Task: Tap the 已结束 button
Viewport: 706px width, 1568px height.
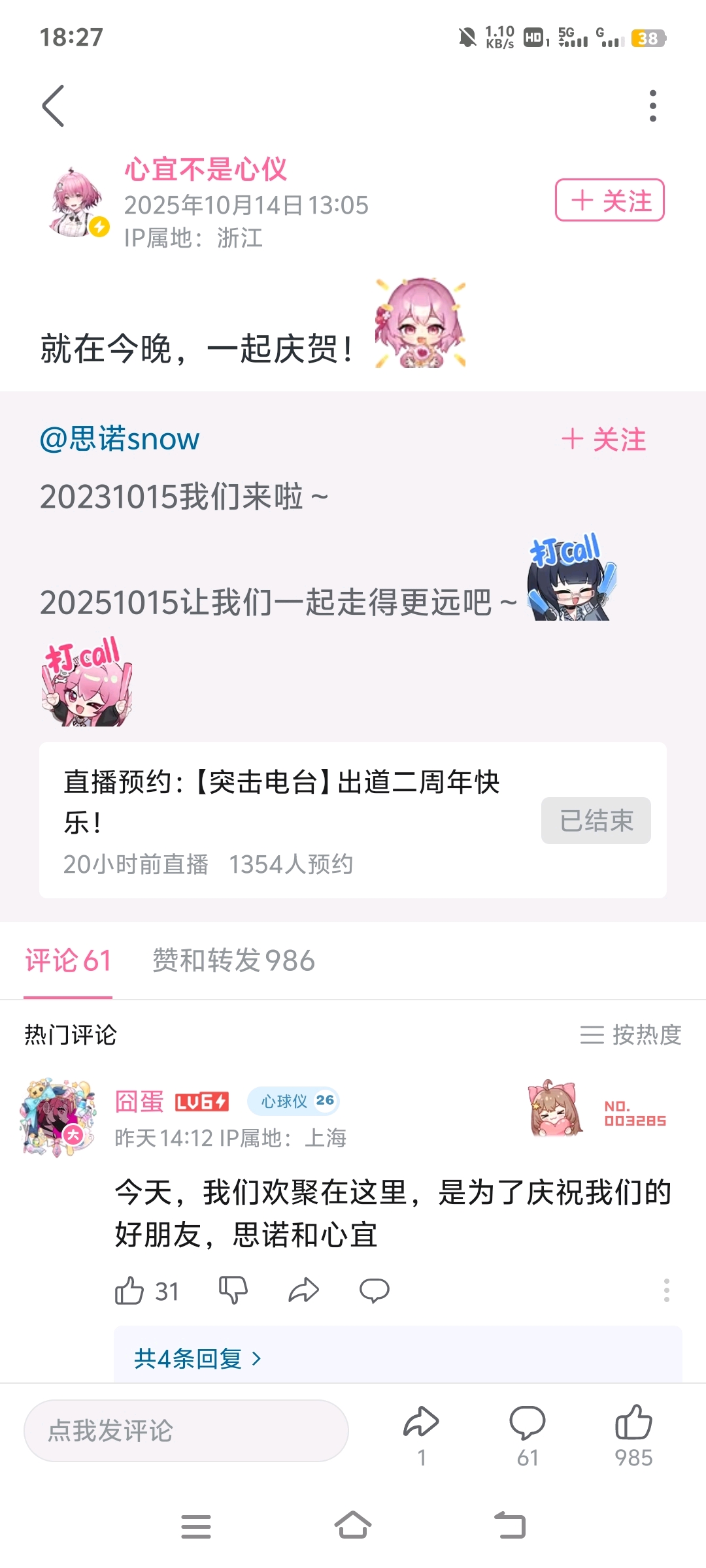Action: pos(596,821)
